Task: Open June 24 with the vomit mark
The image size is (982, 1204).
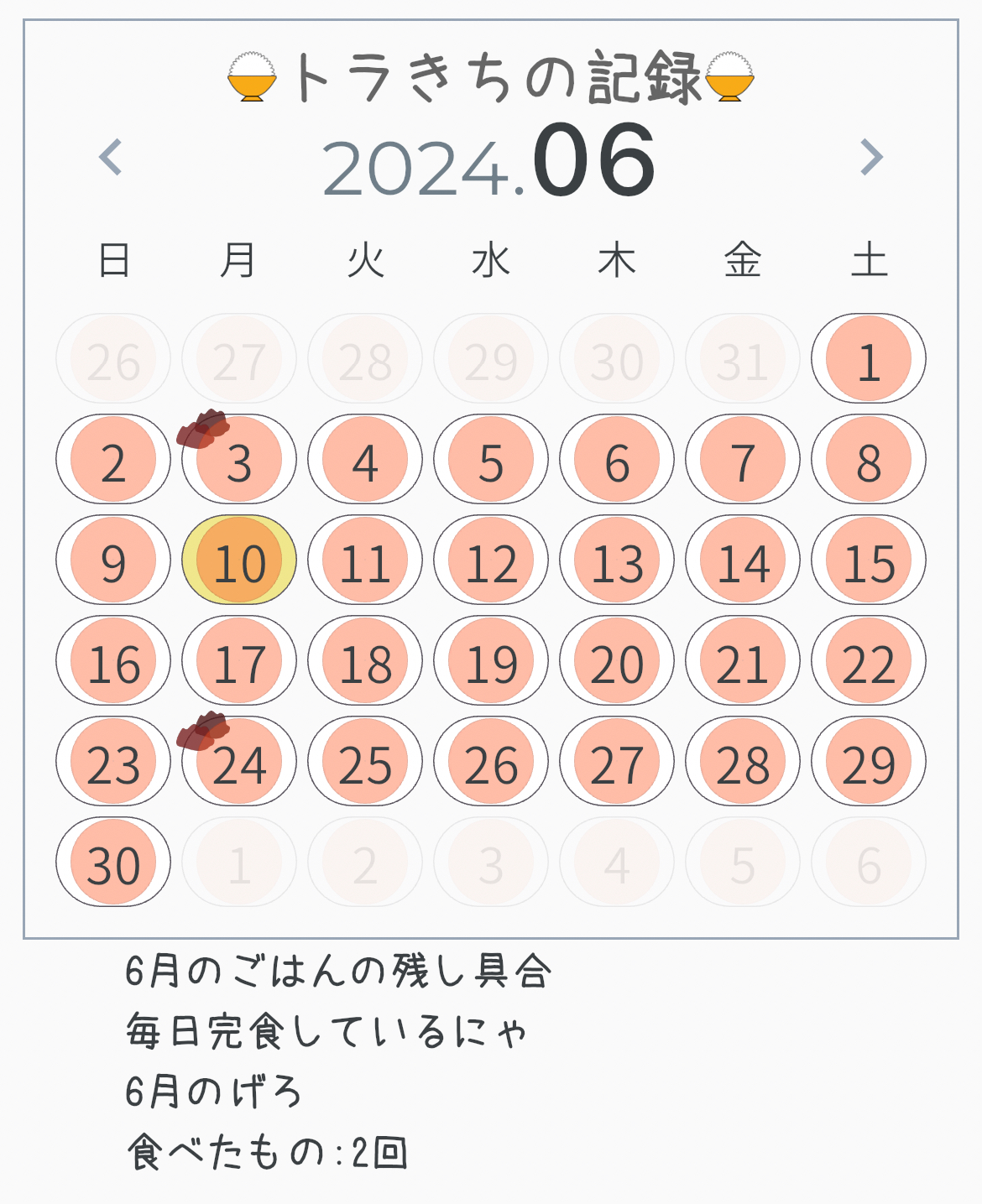Action: (239, 762)
